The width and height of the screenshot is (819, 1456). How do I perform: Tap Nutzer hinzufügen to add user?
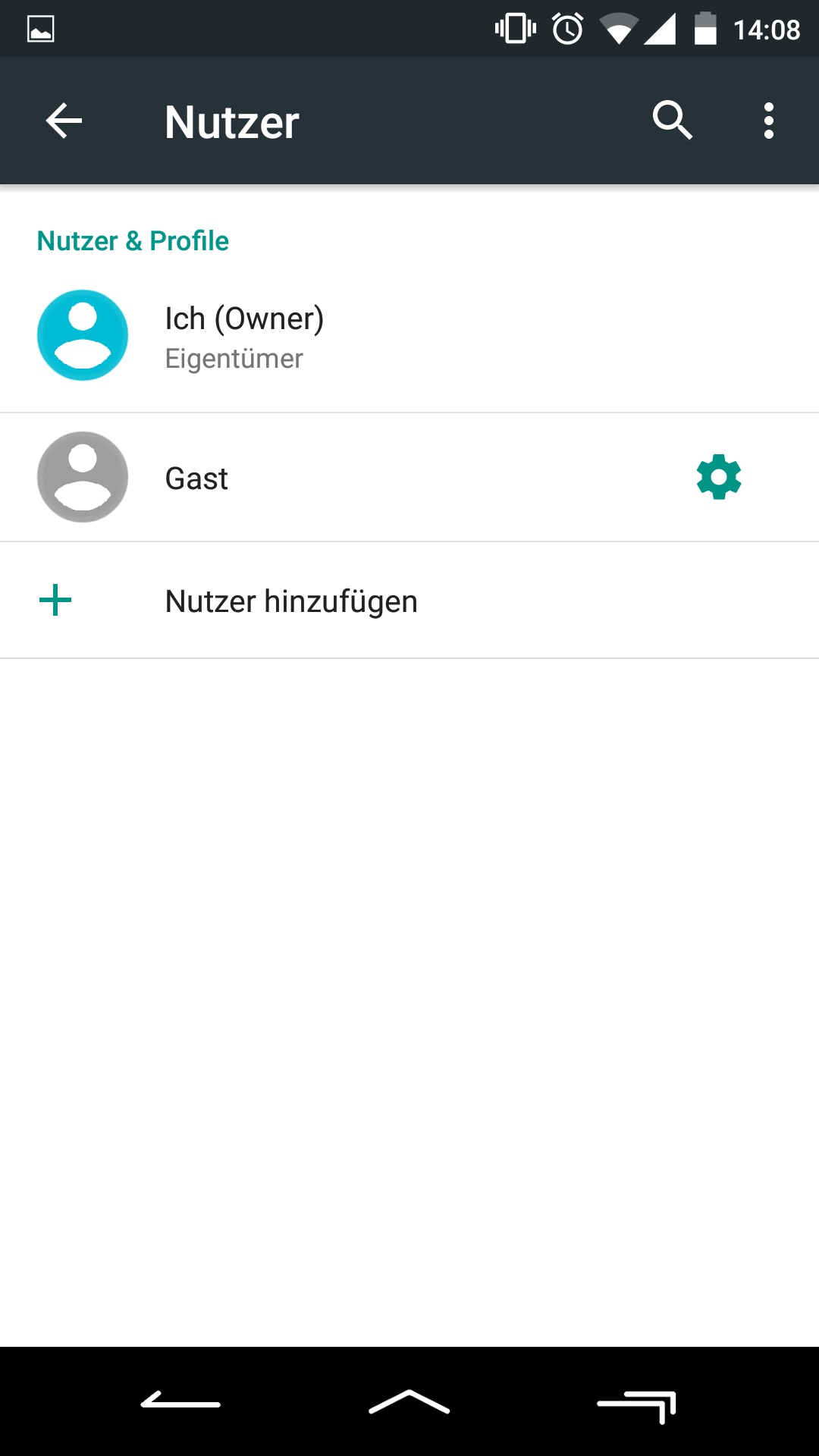point(291,601)
